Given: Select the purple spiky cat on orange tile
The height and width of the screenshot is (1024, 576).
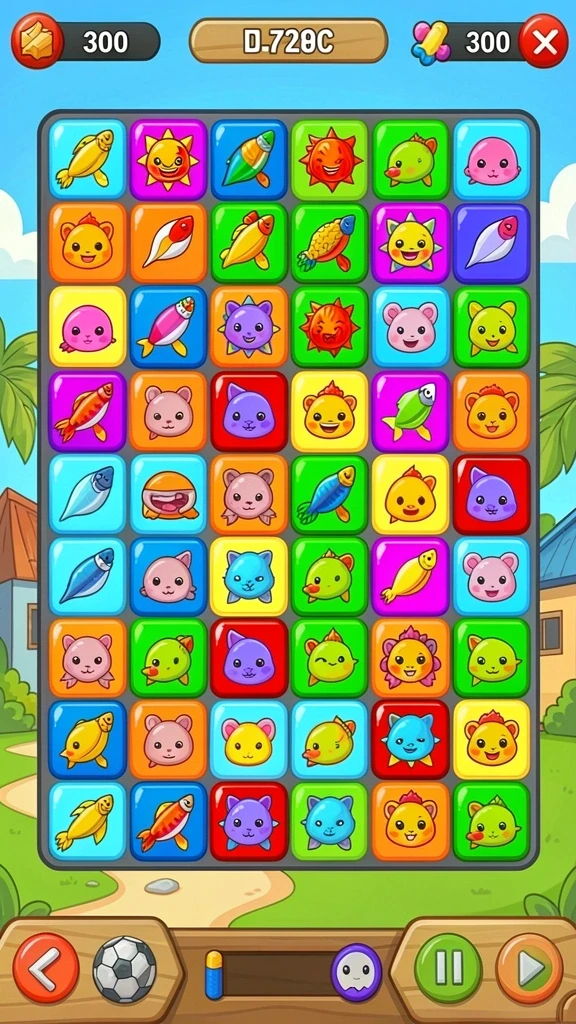Looking at the screenshot, I should point(249,326).
